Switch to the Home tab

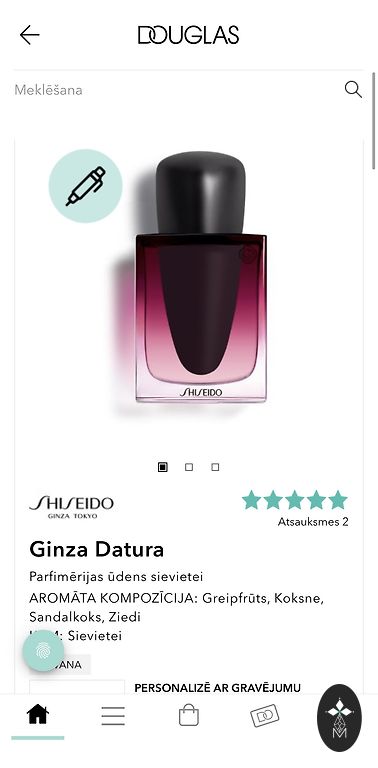click(38, 715)
